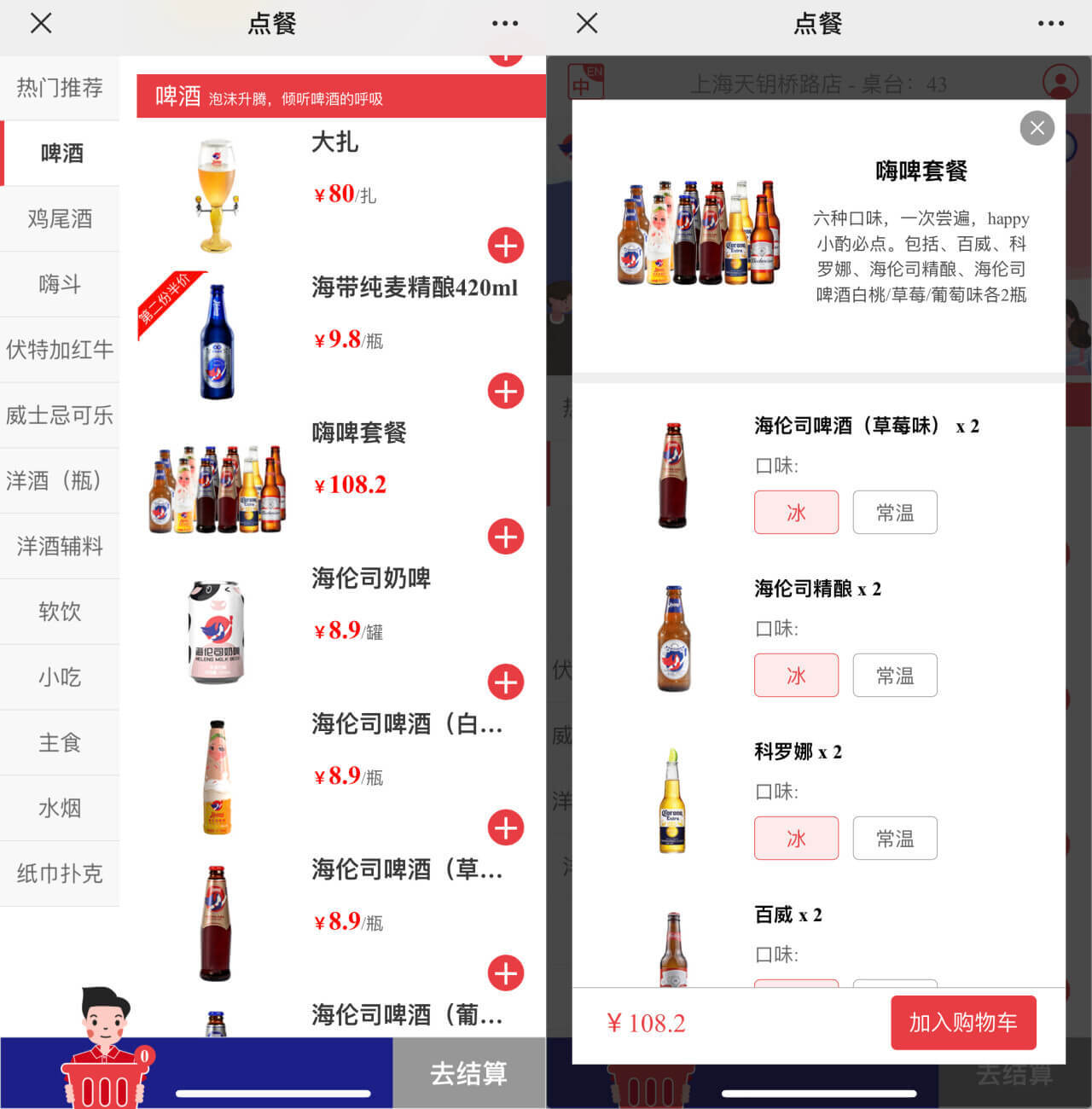Image resolution: width=1092 pixels, height=1109 pixels.
Task: Switch to the 软饮 category
Action: tap(60, 612)
